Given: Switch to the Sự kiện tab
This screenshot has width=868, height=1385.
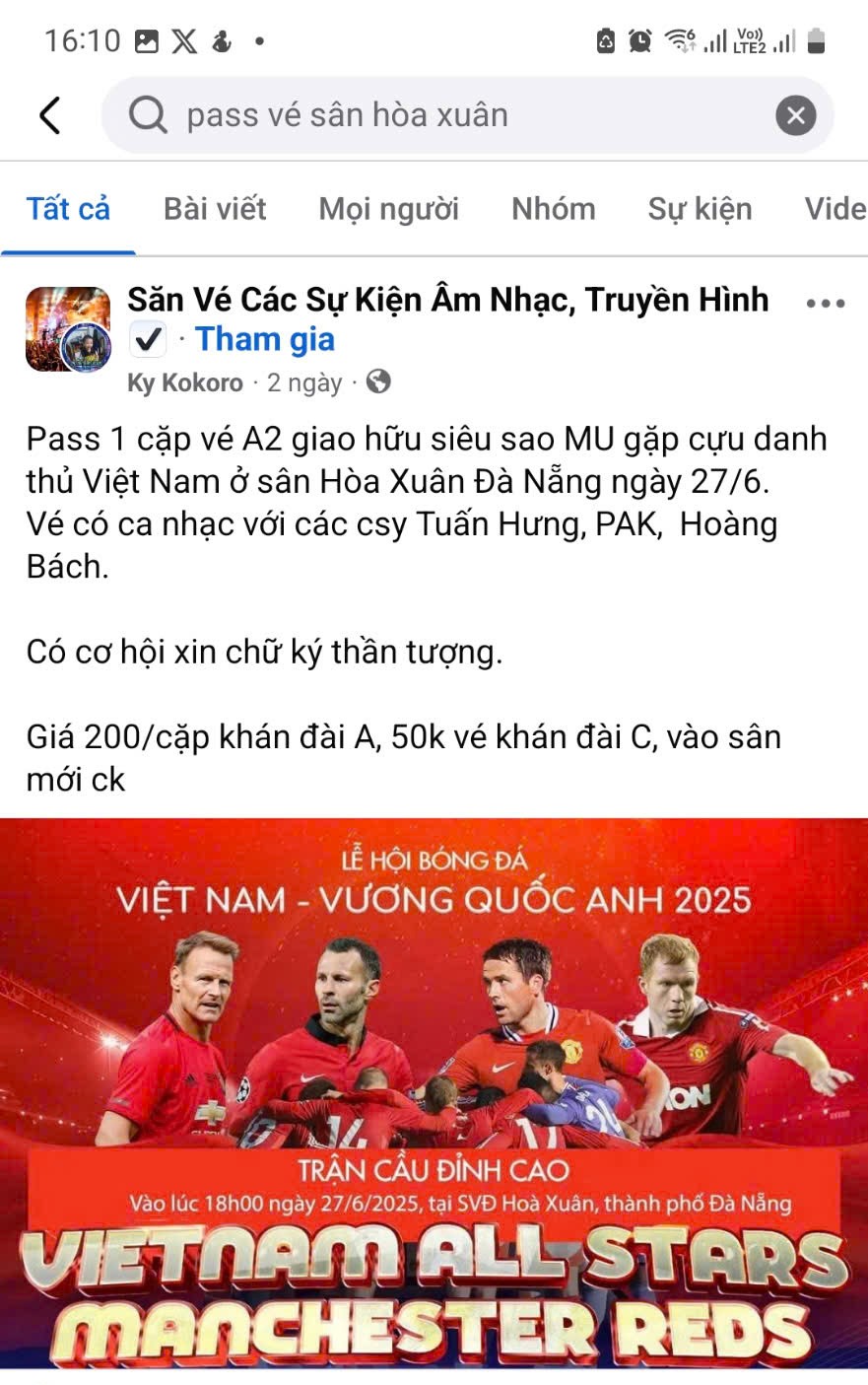Looking at the screenshot, I should [x=700, y=209].
